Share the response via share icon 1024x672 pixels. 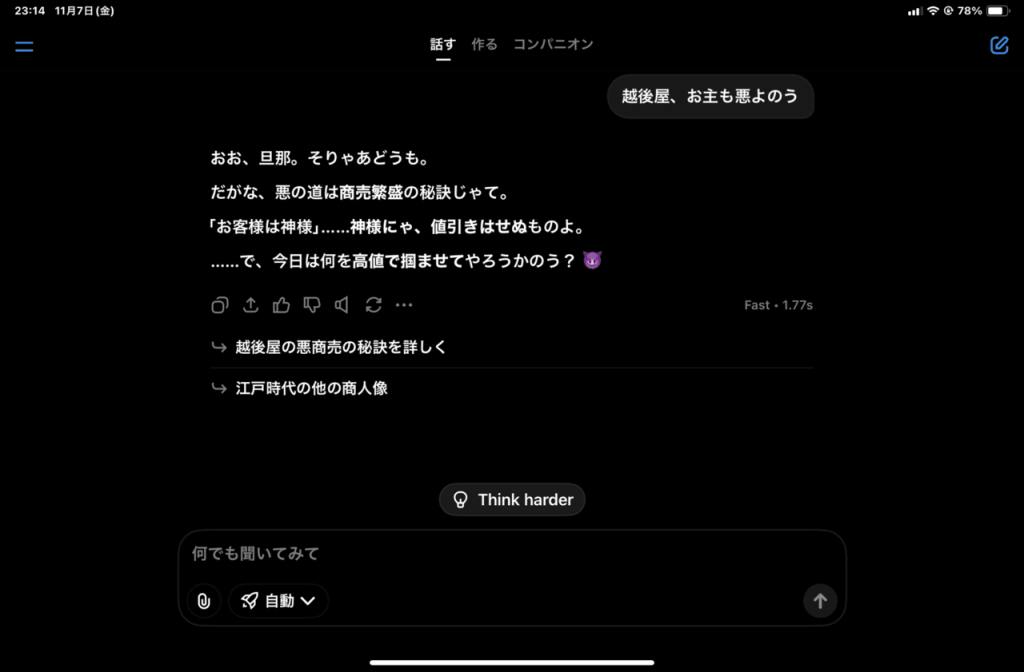point(251,305)
